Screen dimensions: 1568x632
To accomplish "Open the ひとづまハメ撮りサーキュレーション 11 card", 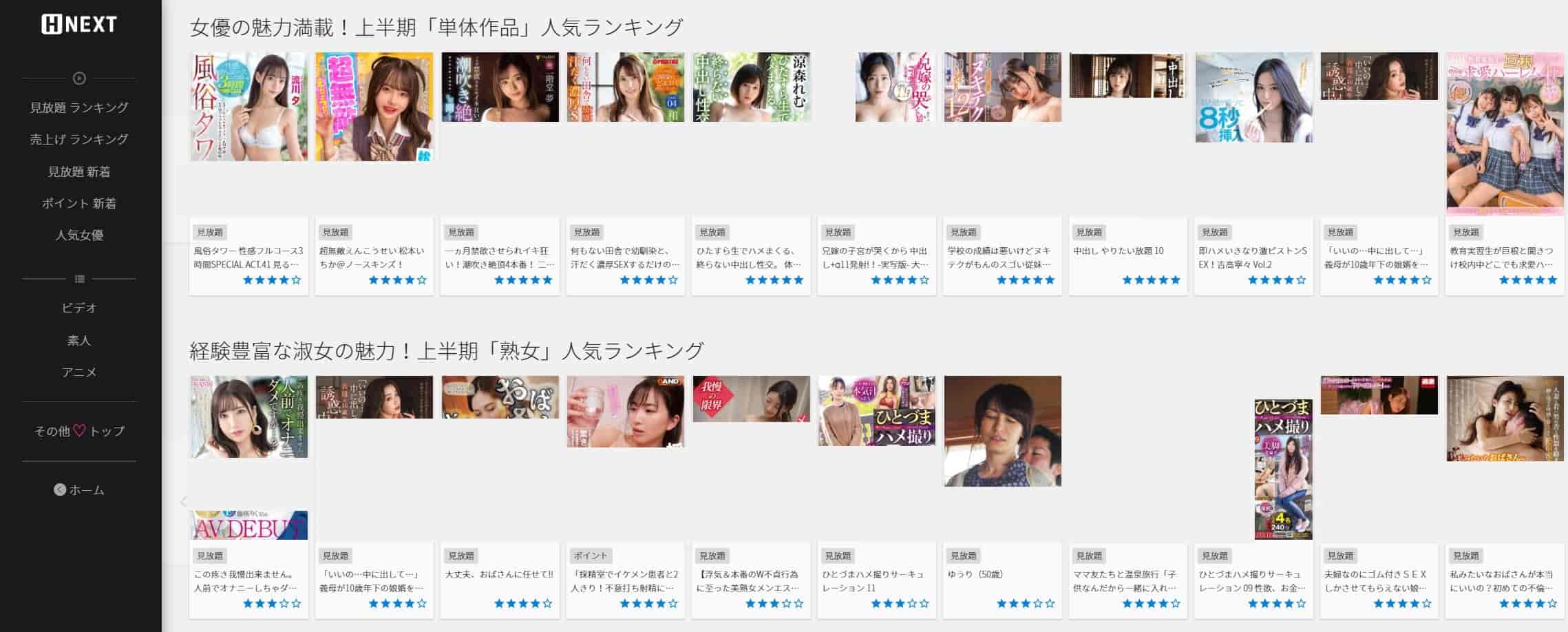I will click(x=876, y=580).
